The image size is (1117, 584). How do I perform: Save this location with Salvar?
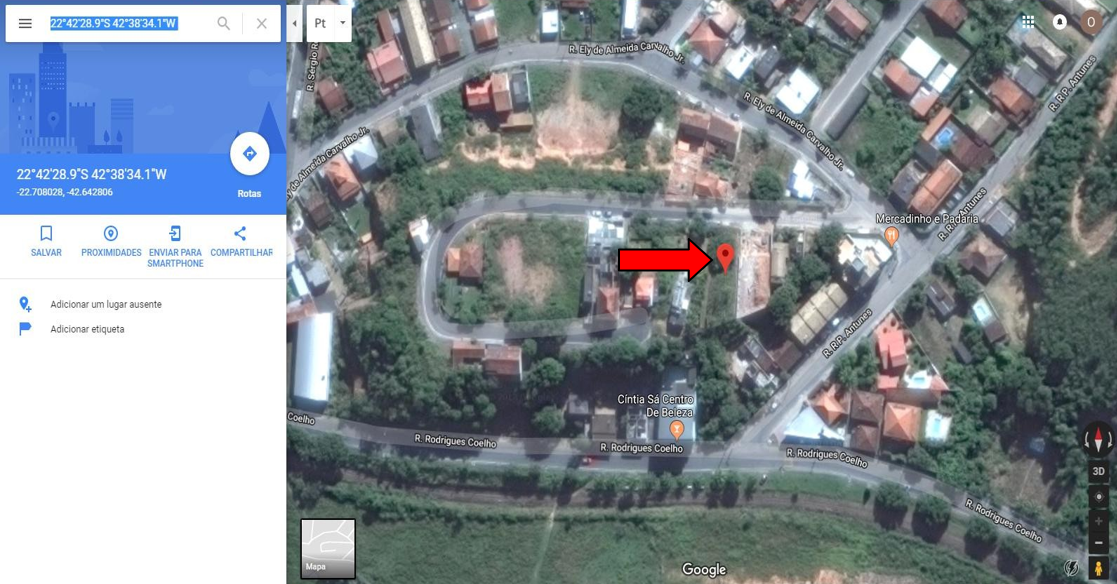pyautogui.click(x=46, y=241)
